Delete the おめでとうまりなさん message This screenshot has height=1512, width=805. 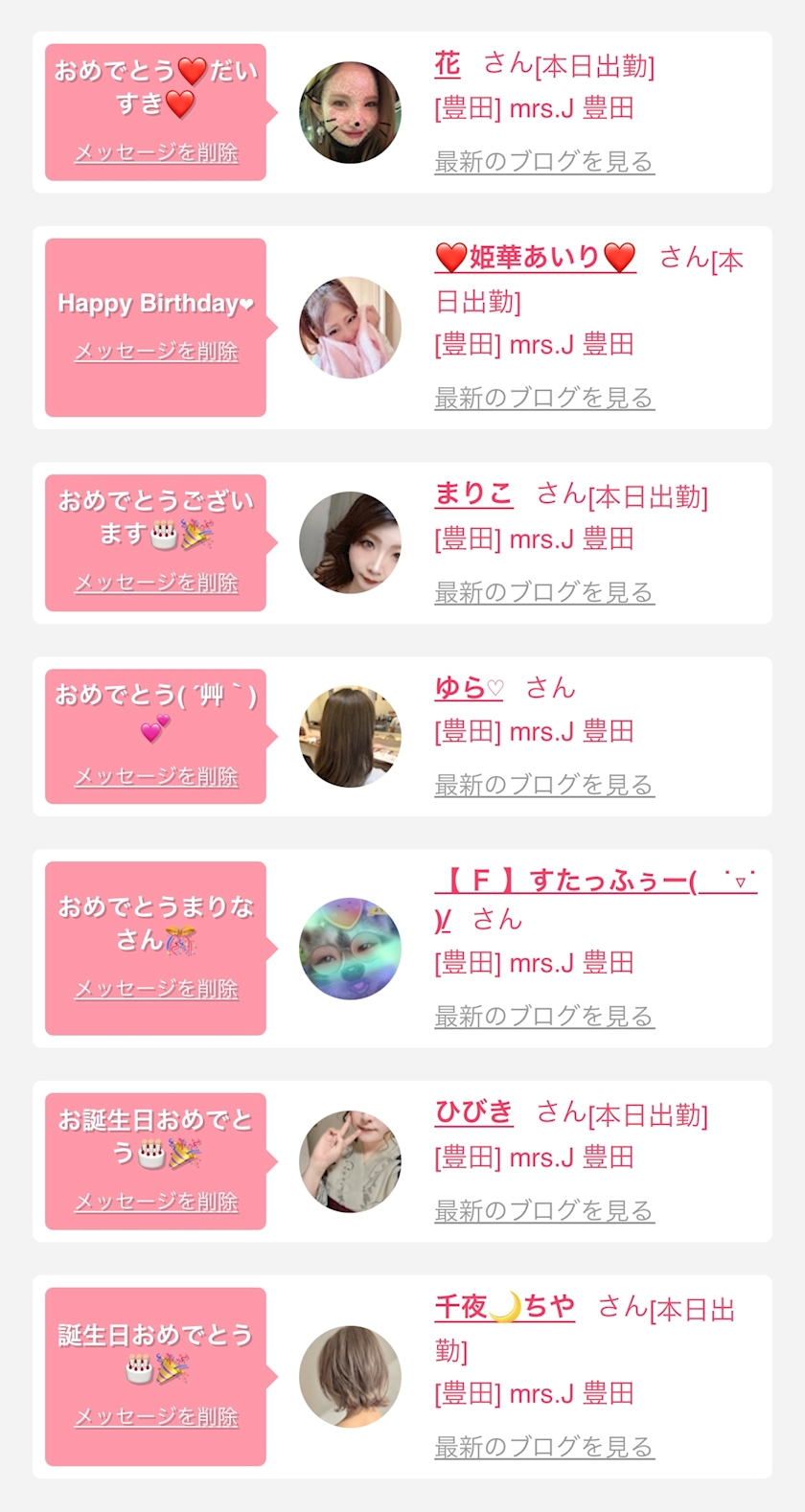[156, 989]
